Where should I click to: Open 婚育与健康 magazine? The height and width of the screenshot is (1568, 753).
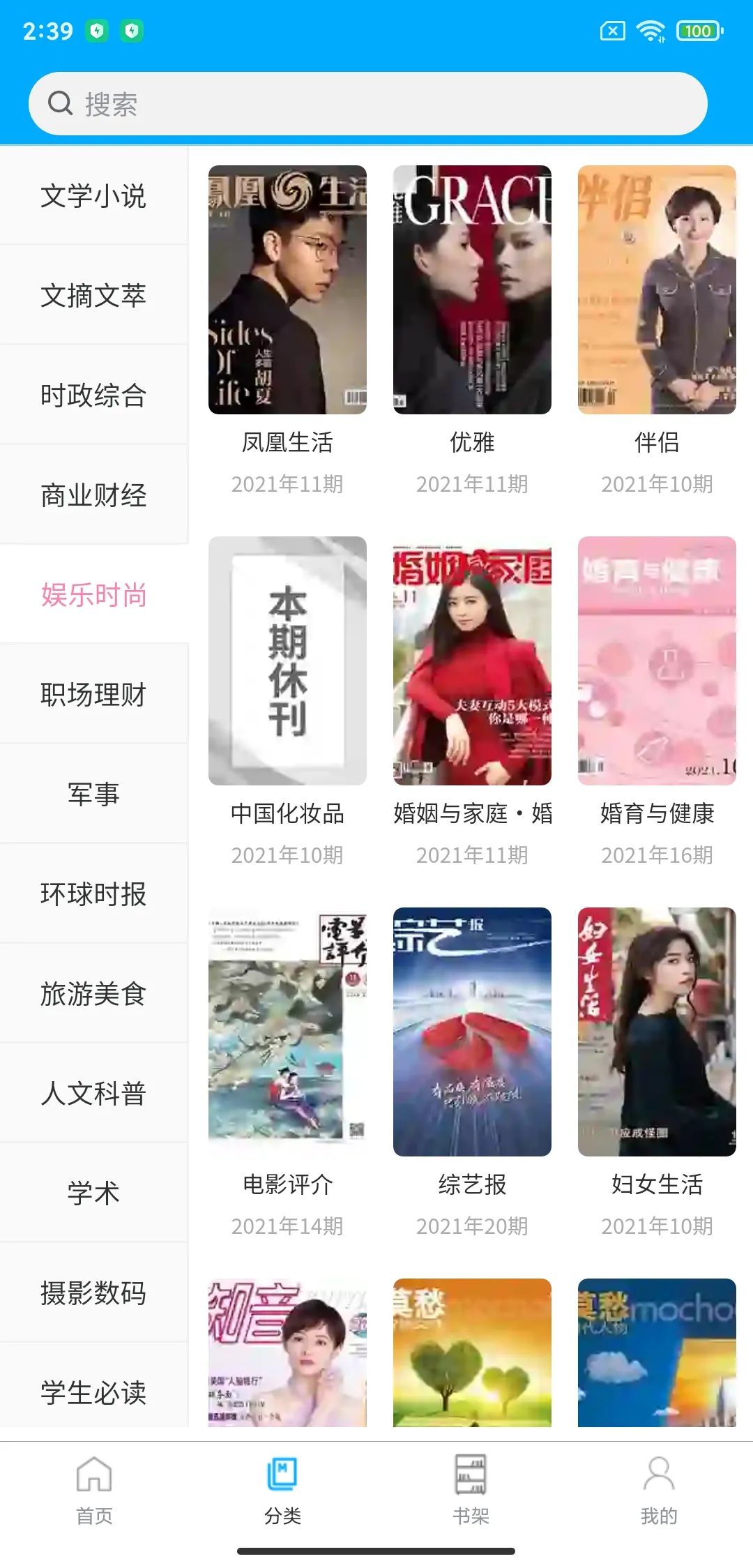pos(657,661)
